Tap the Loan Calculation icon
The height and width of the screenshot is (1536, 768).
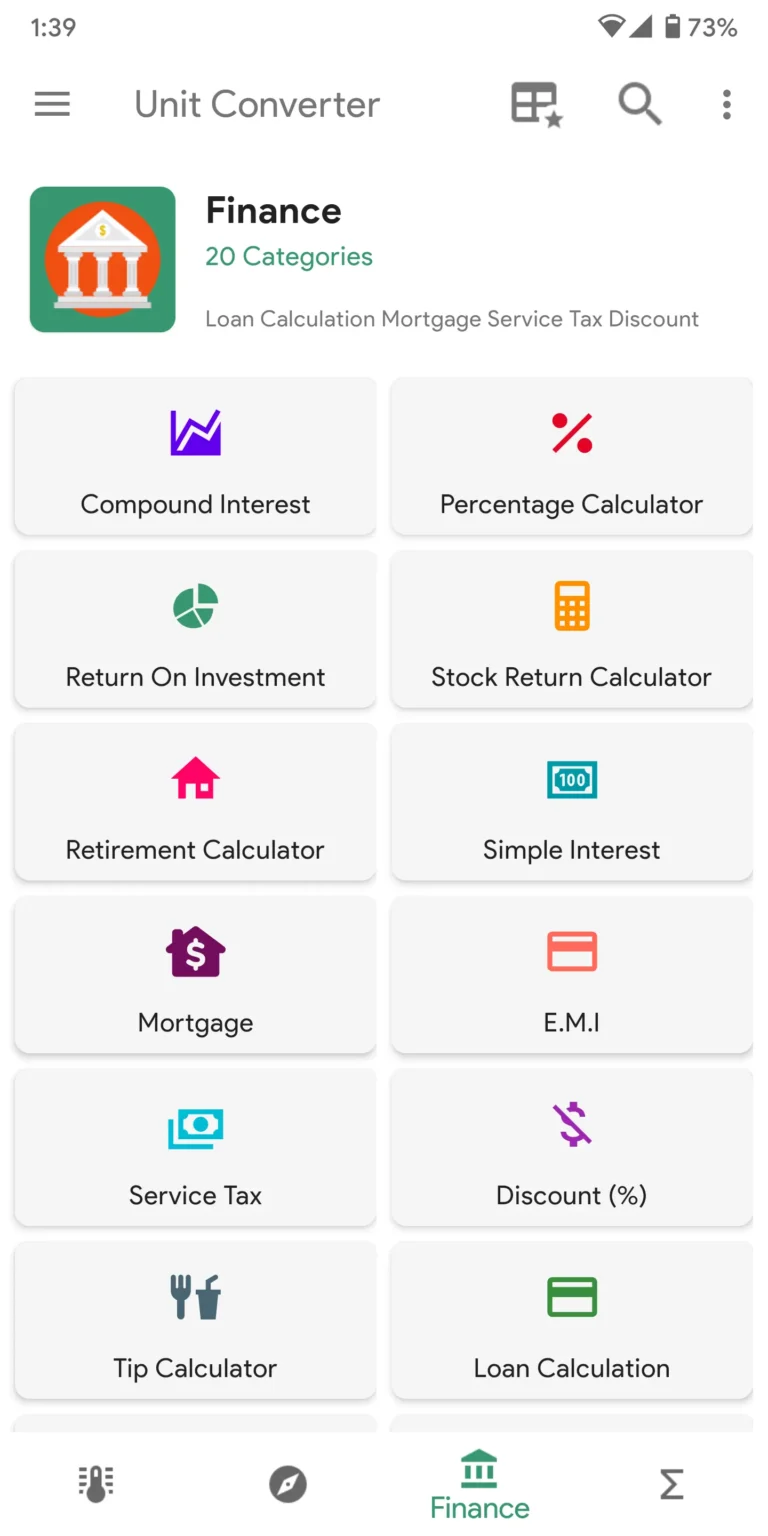[x=571, y=1296]
